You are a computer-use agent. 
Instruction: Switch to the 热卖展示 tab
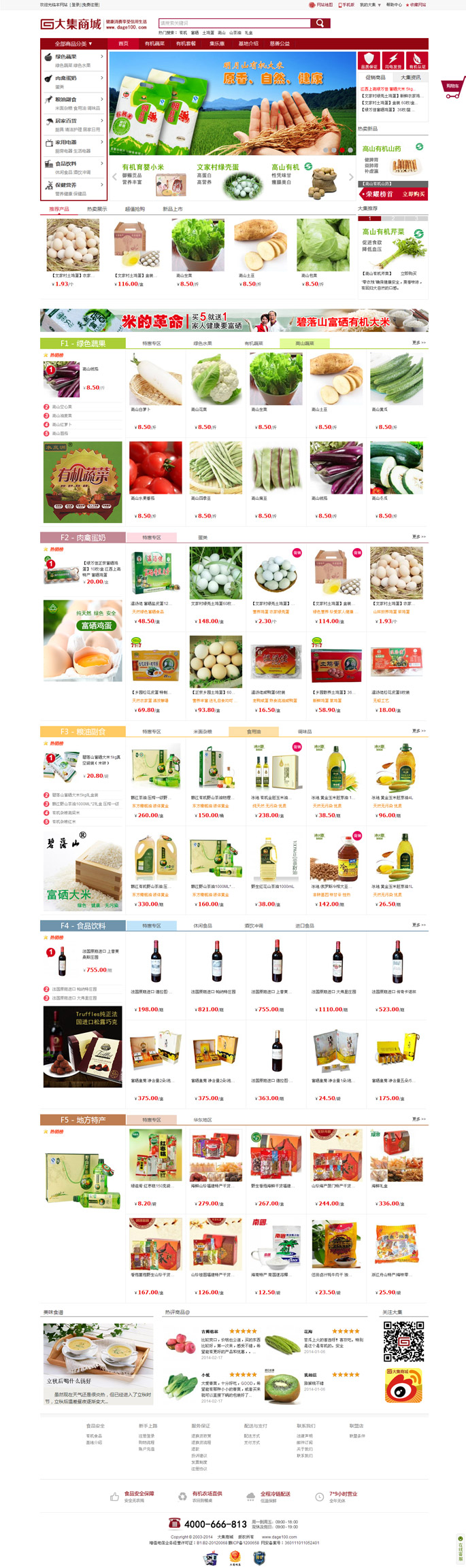pos(97,209)
